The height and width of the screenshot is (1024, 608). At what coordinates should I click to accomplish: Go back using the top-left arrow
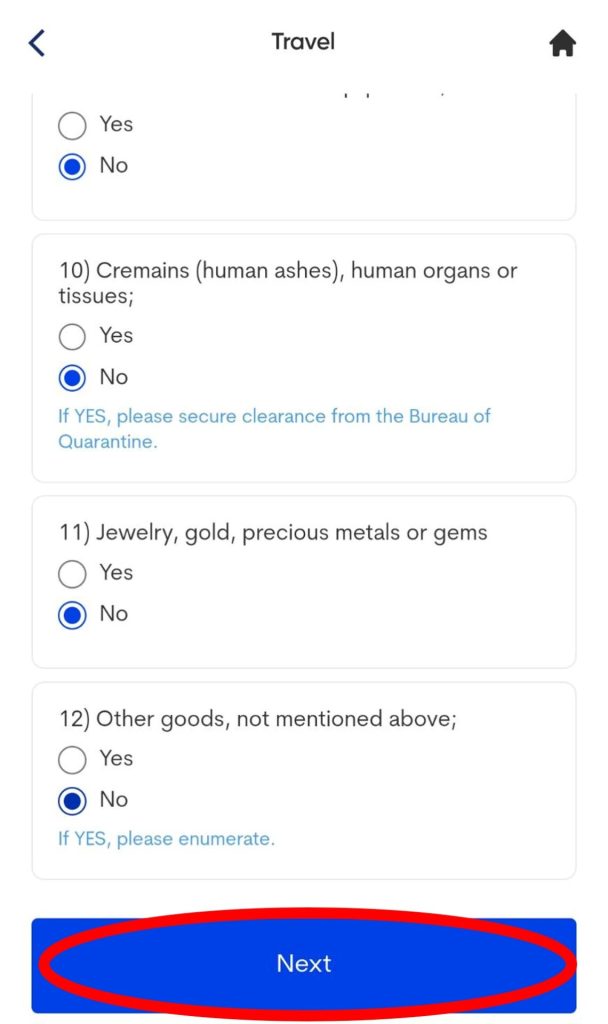click(37, 43)
